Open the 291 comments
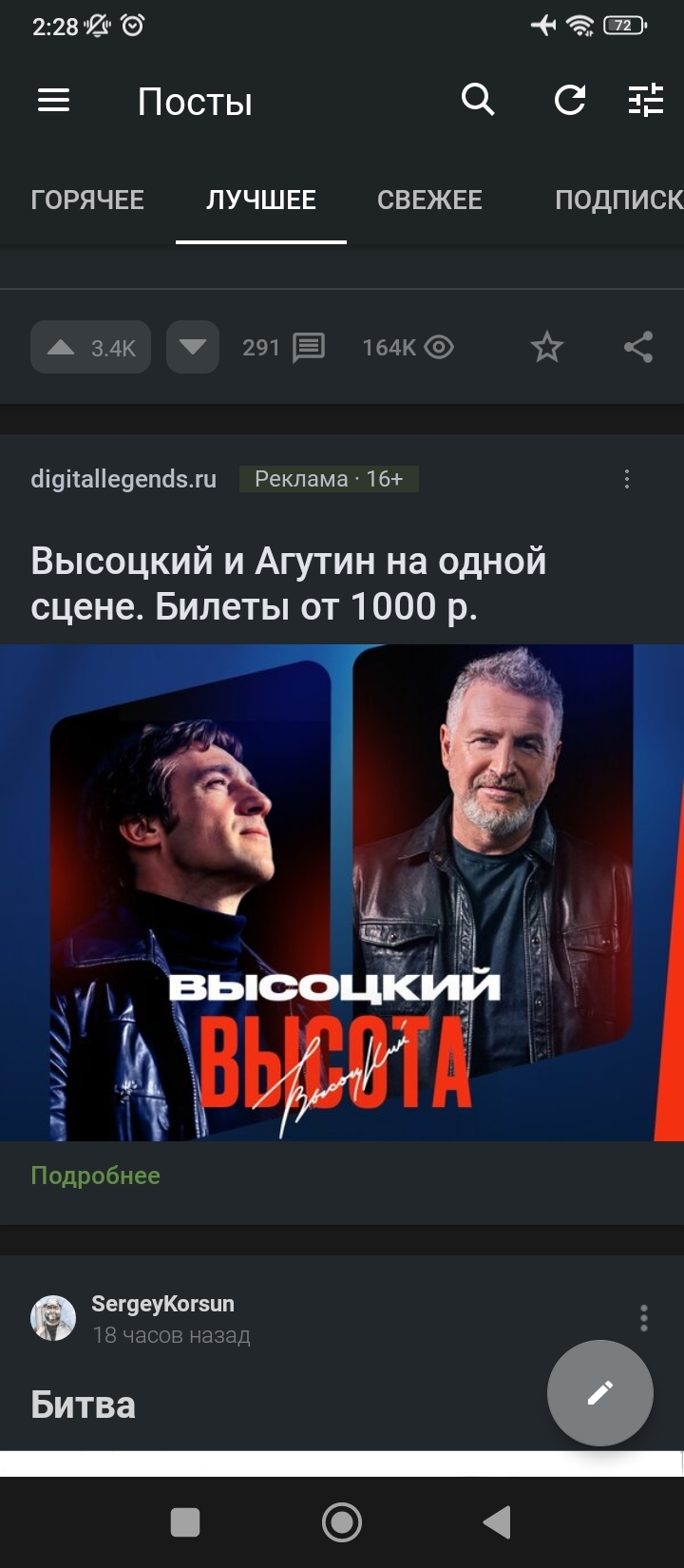This screenshot has width=684, height=1568. point(283,348)
